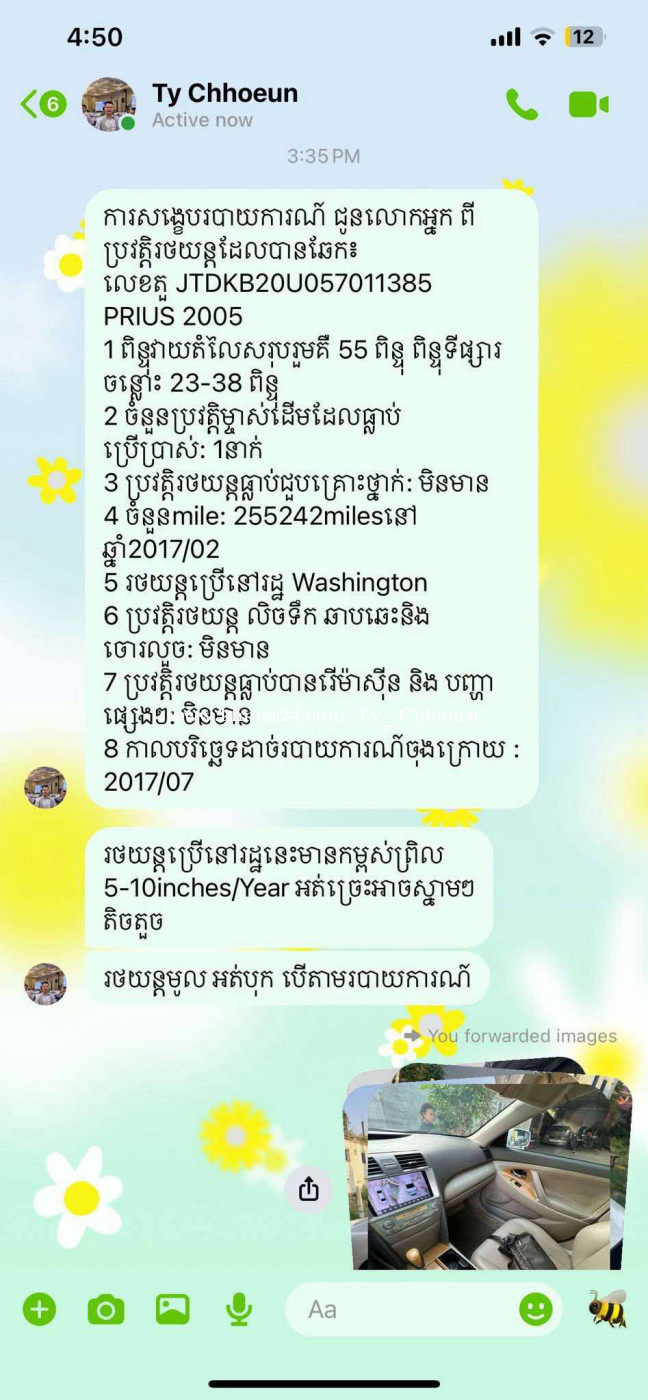Open the plus menu for more options

40,1309
